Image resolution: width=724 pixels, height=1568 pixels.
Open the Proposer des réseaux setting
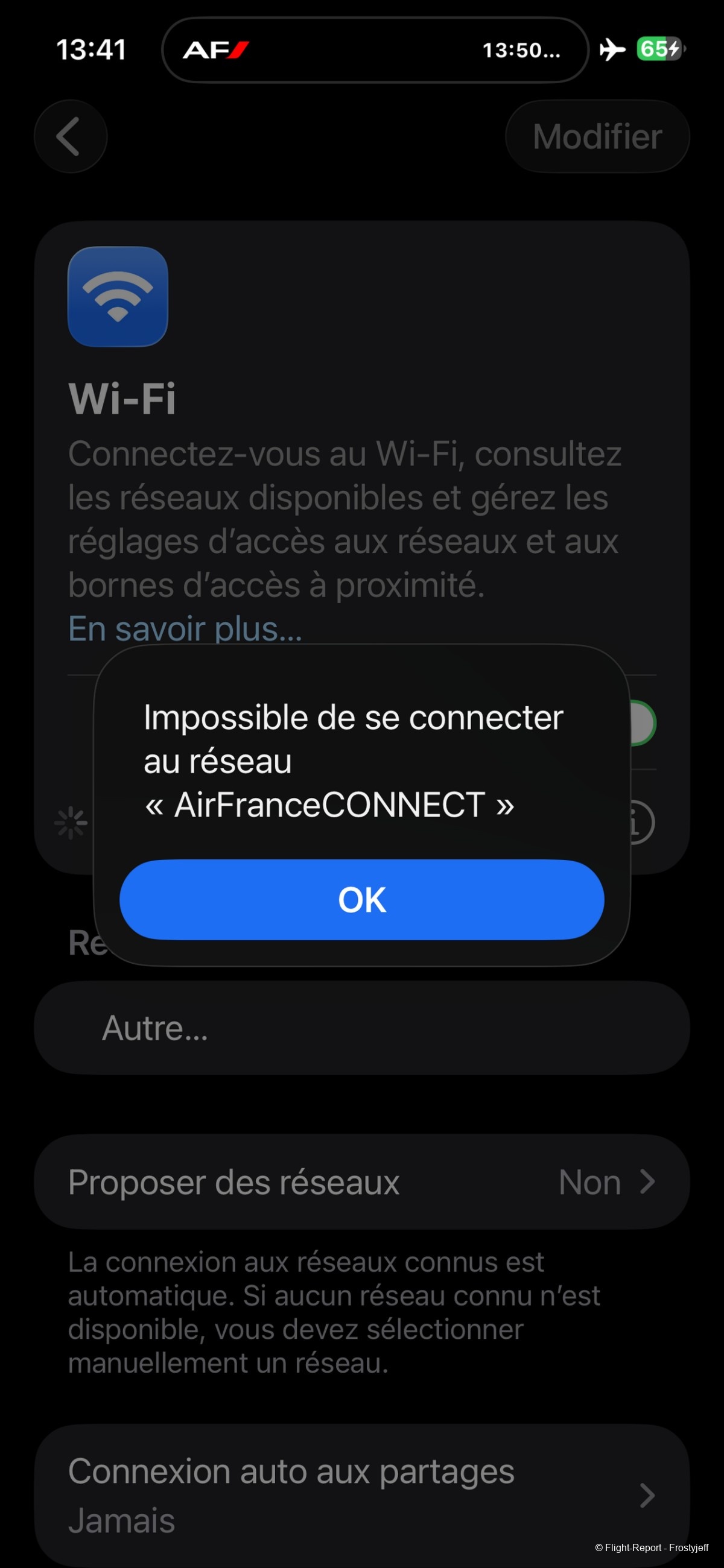pos(361,1181)
